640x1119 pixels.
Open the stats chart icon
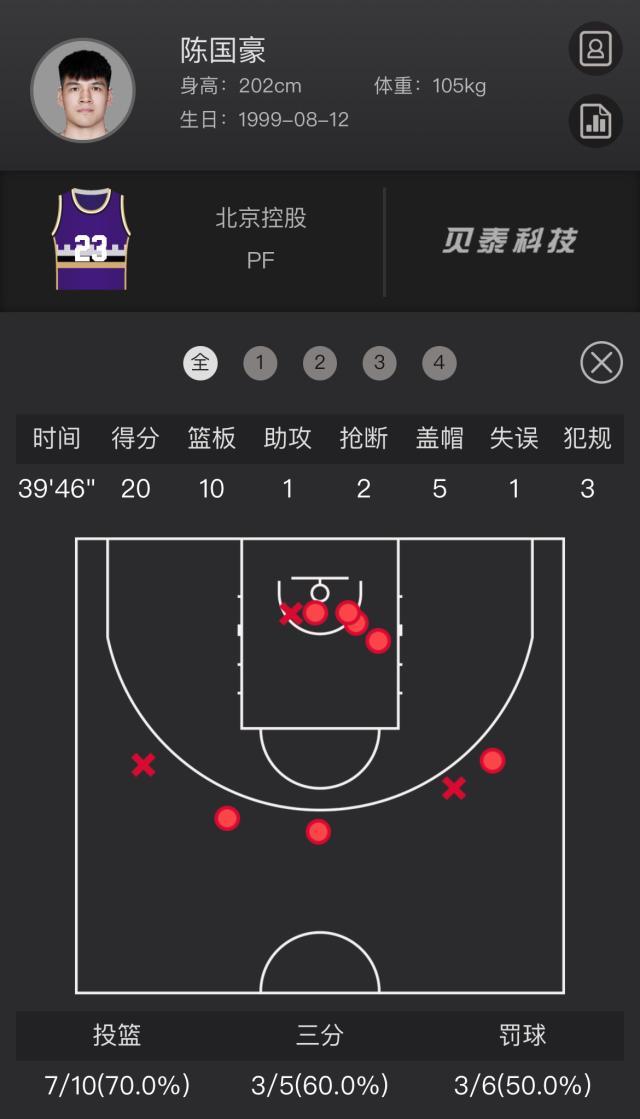595,121
